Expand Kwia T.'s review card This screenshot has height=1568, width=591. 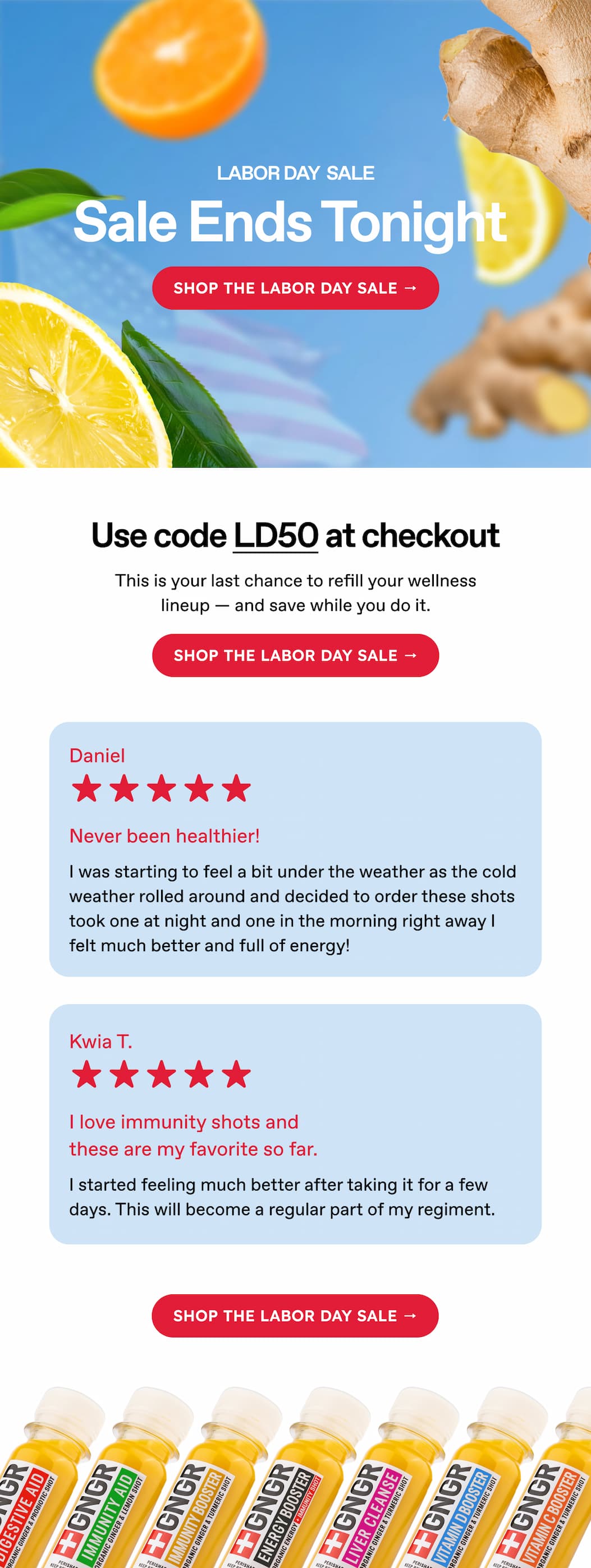pos(295,1126)
